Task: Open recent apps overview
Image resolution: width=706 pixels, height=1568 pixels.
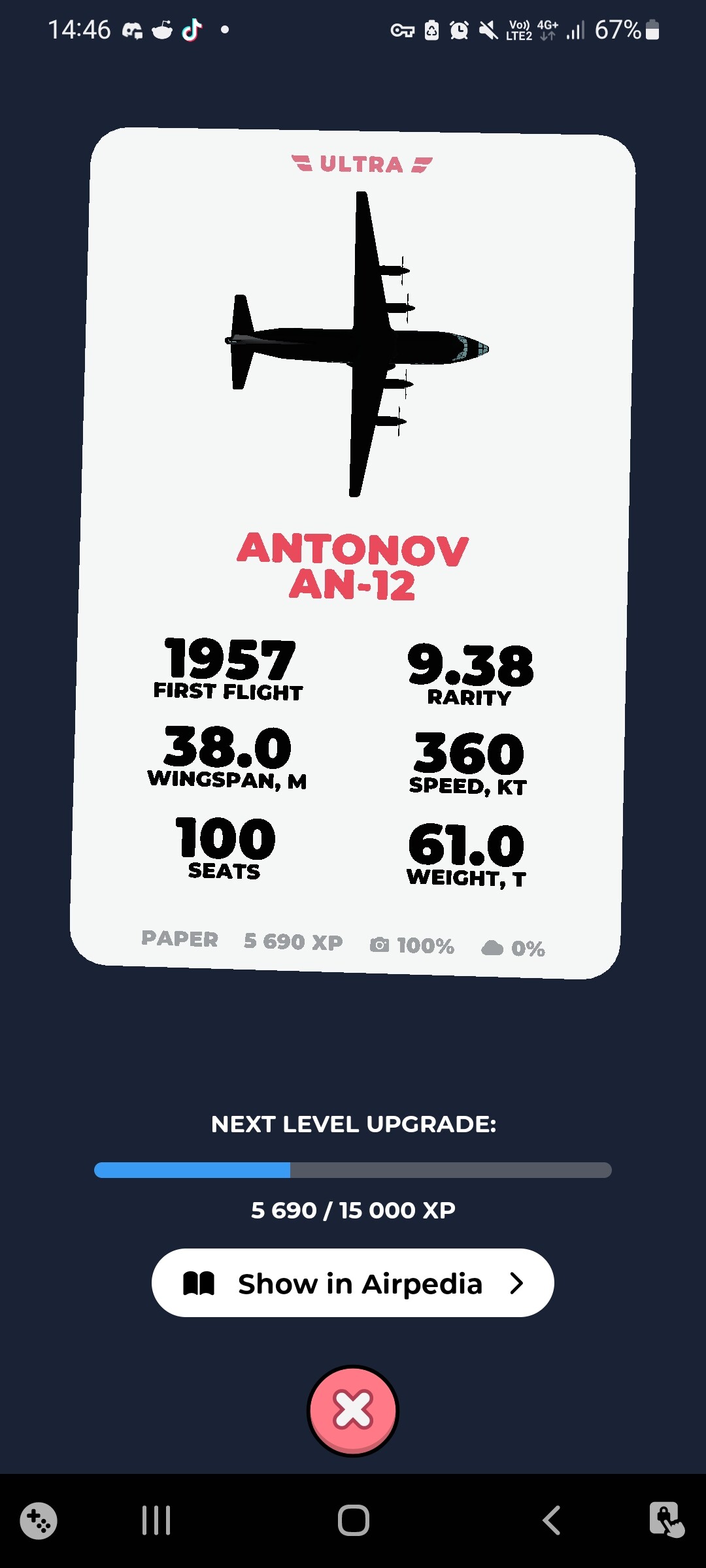Action: point(156,1520)
